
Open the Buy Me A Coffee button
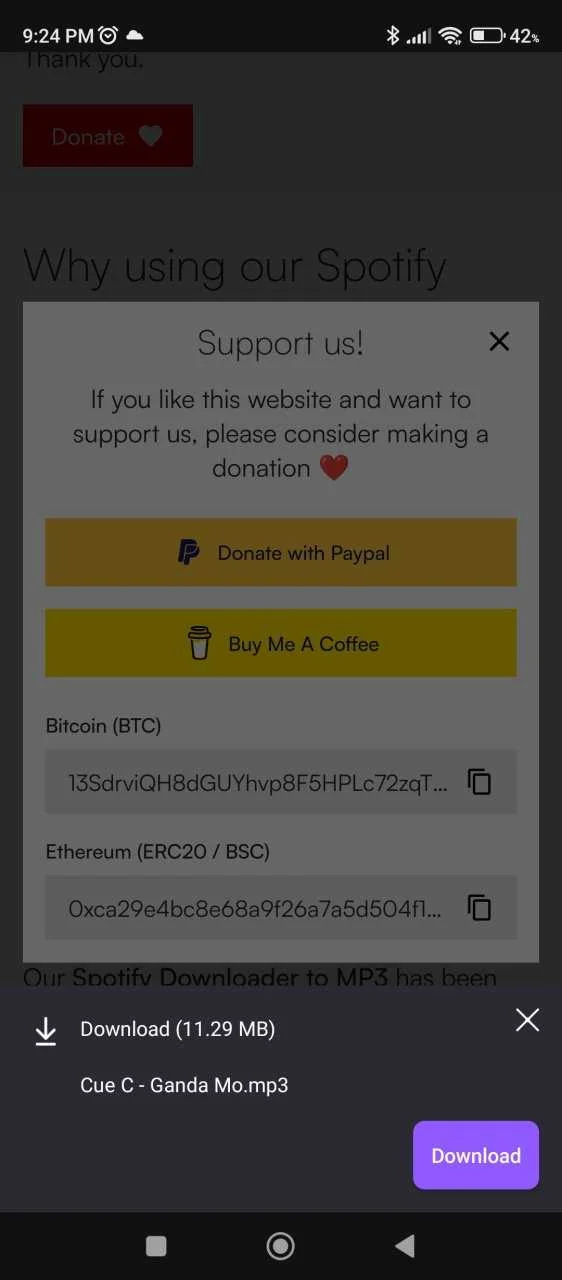(281, 643)
